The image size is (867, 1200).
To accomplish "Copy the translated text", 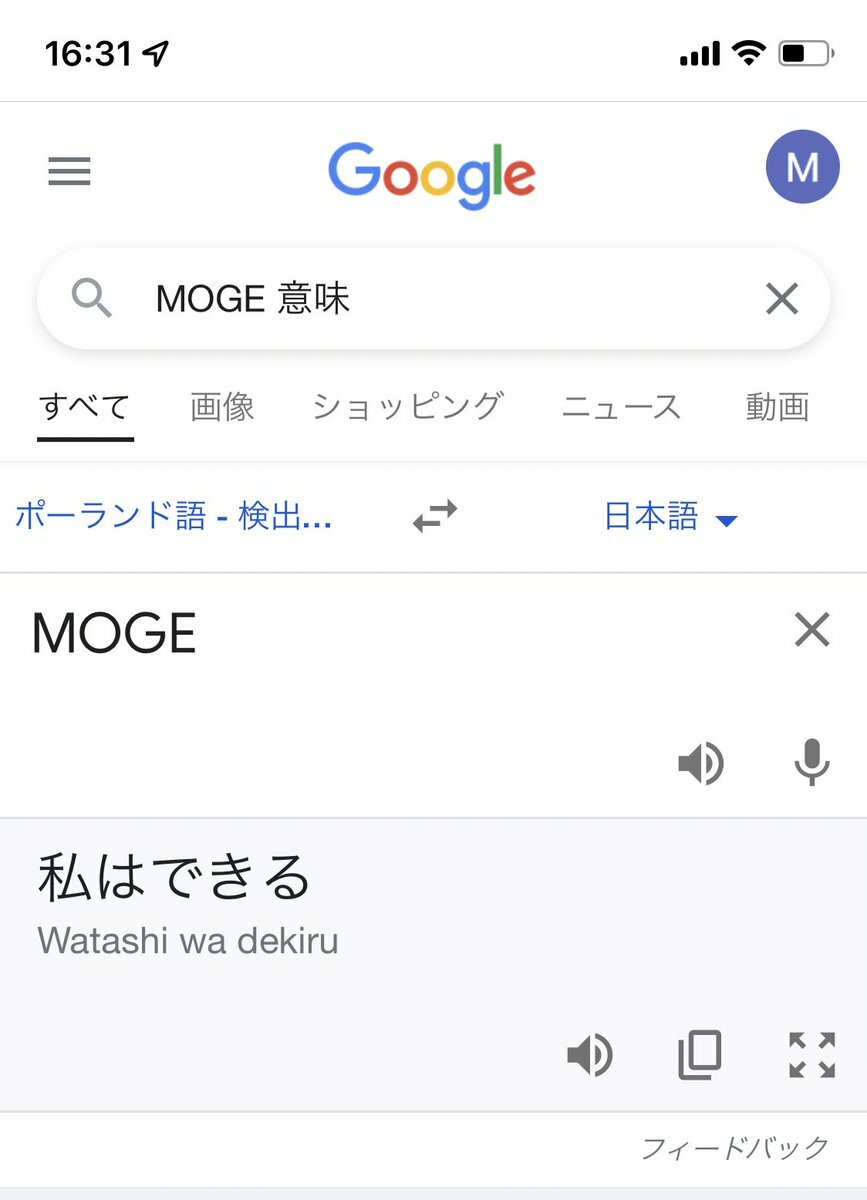I will (x=700, y=1055).
